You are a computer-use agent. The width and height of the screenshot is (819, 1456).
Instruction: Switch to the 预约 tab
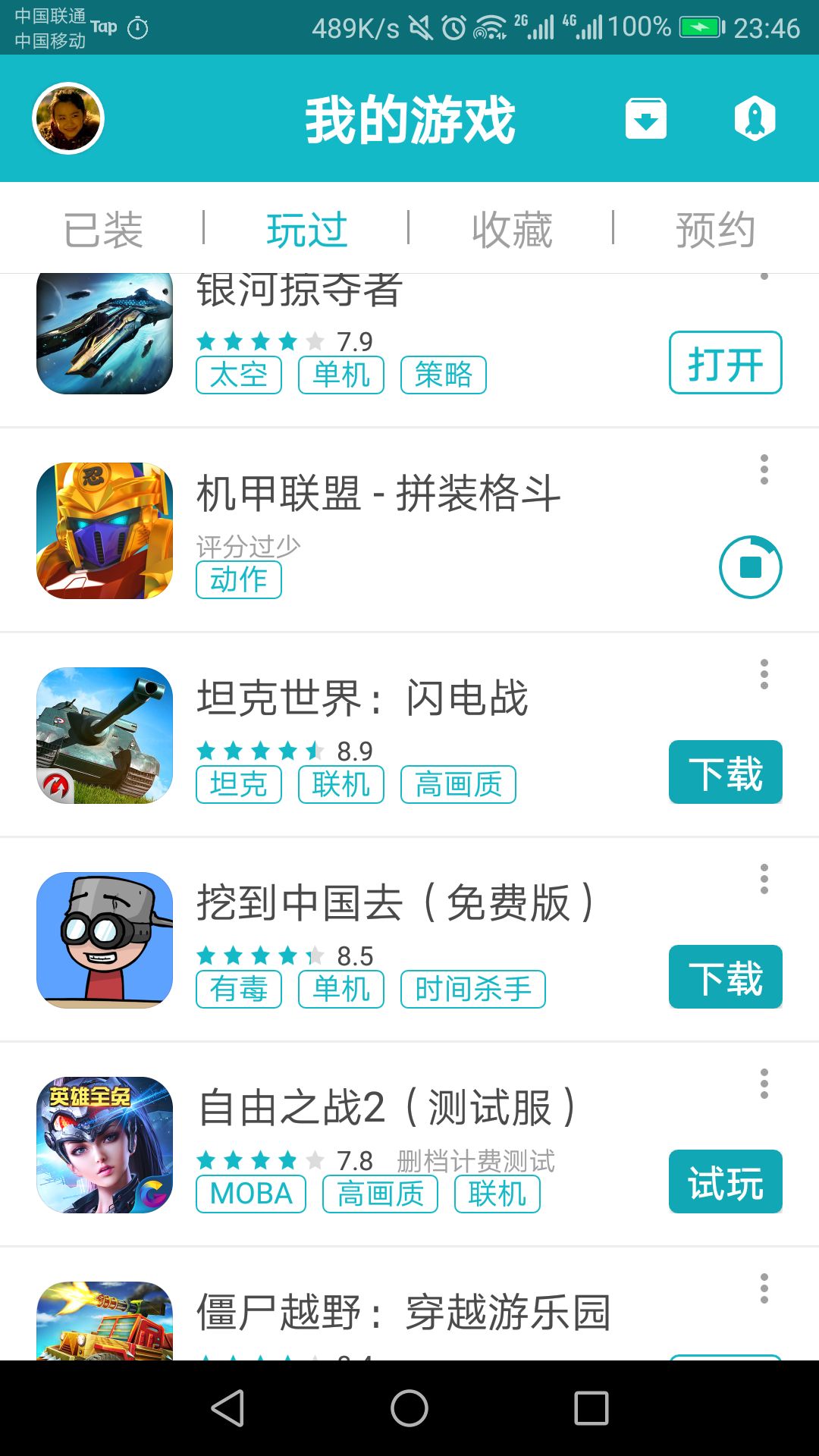click(715, 229)
